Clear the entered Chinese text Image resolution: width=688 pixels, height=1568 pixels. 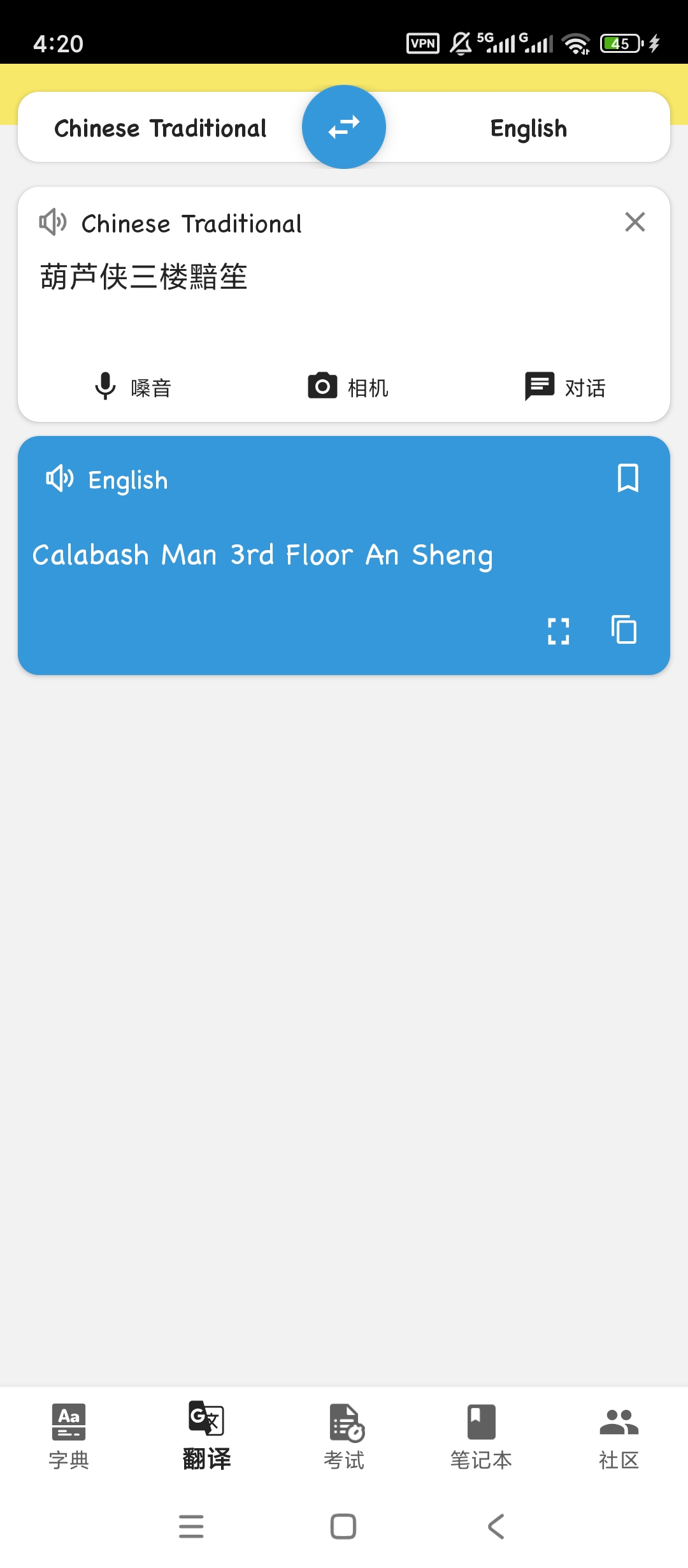pos(635,222)
